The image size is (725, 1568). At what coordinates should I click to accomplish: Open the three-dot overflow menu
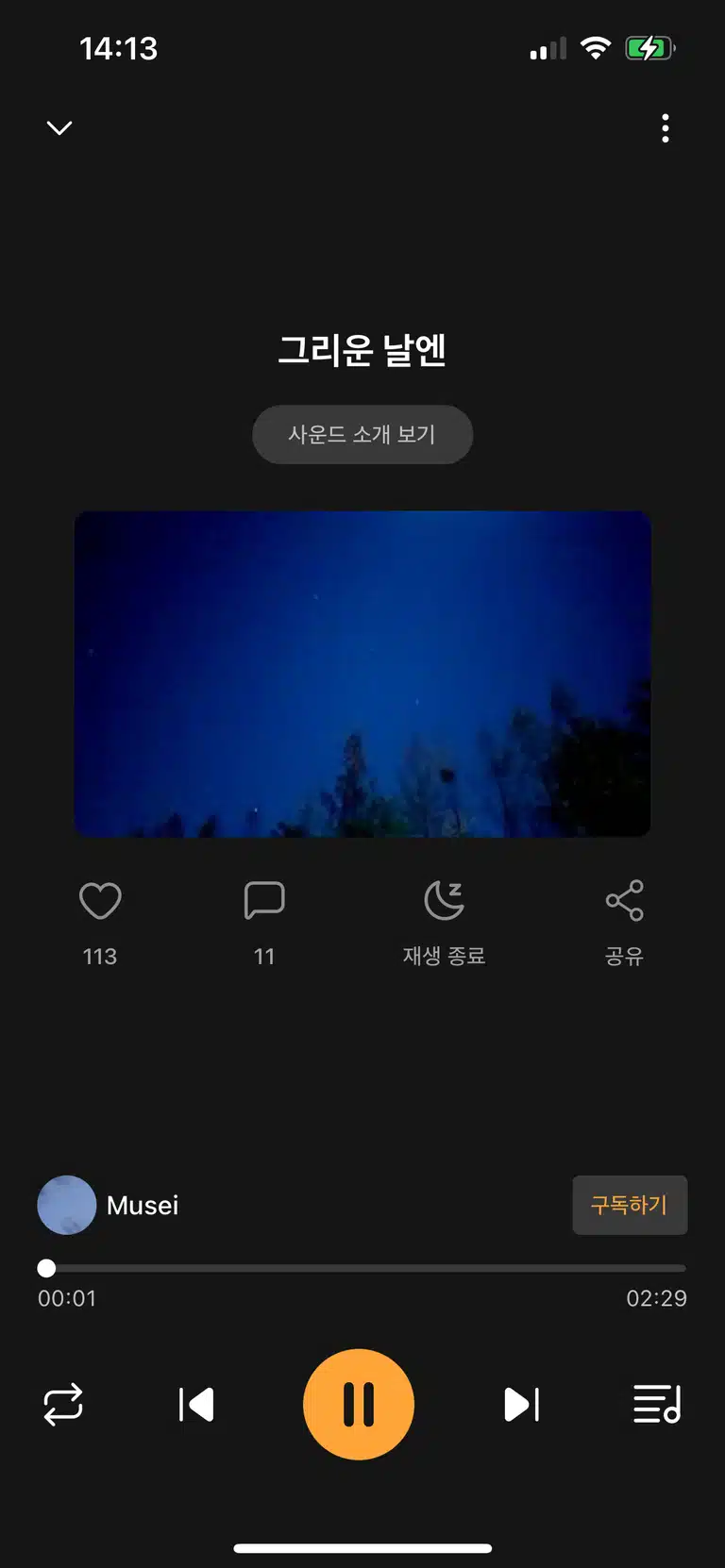(x=666, y=128)
